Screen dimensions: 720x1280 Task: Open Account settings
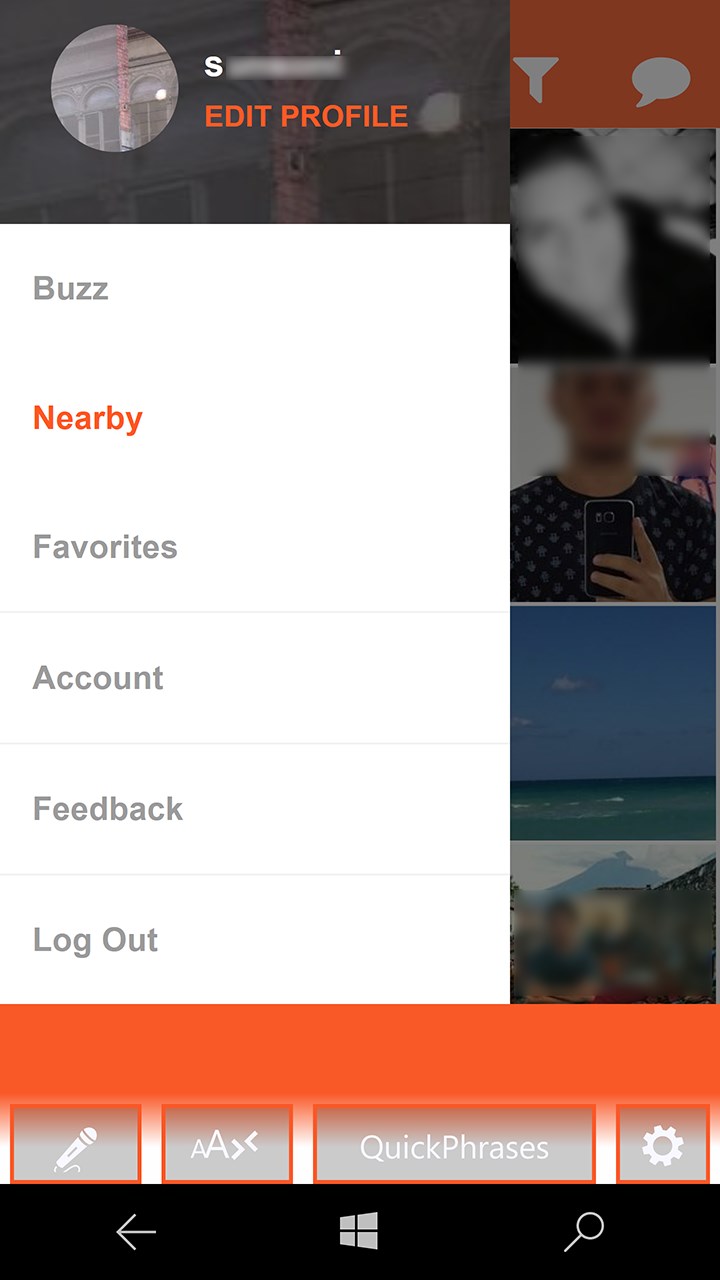(98, 678)
